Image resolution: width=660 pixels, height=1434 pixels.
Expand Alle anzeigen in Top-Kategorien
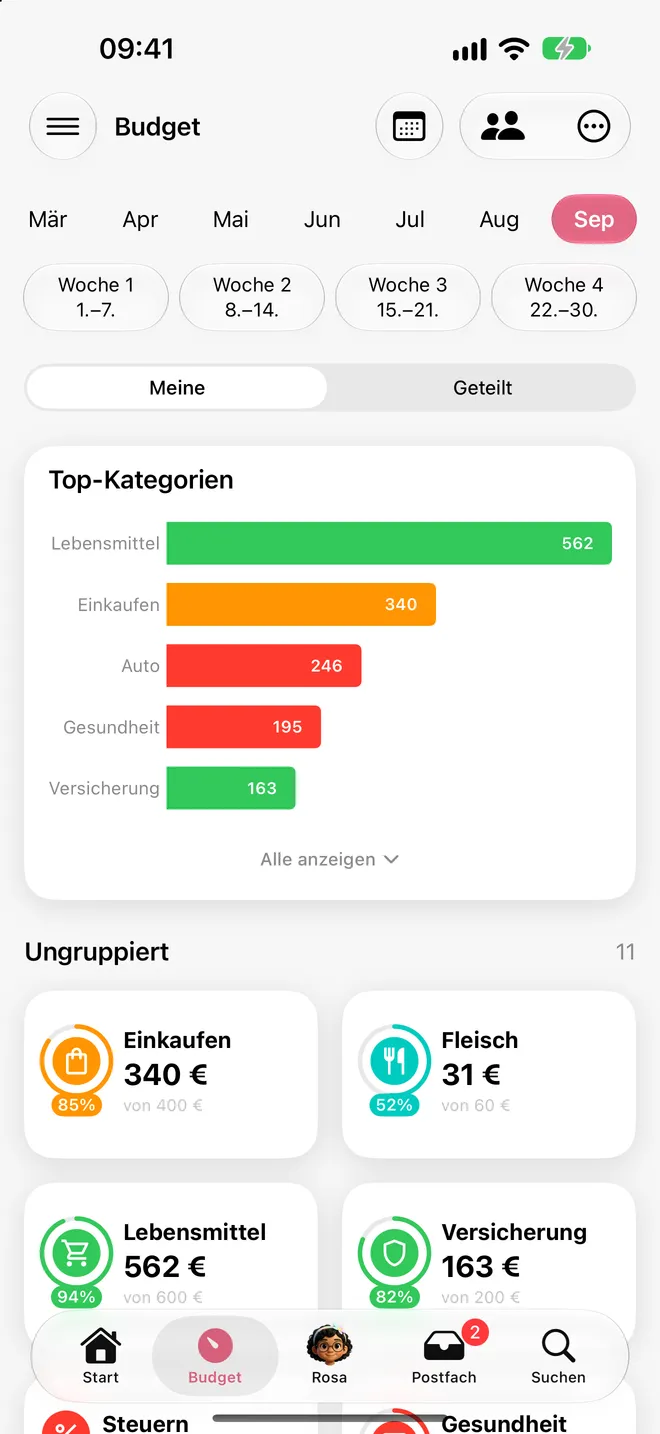click(x=330, y=860)
